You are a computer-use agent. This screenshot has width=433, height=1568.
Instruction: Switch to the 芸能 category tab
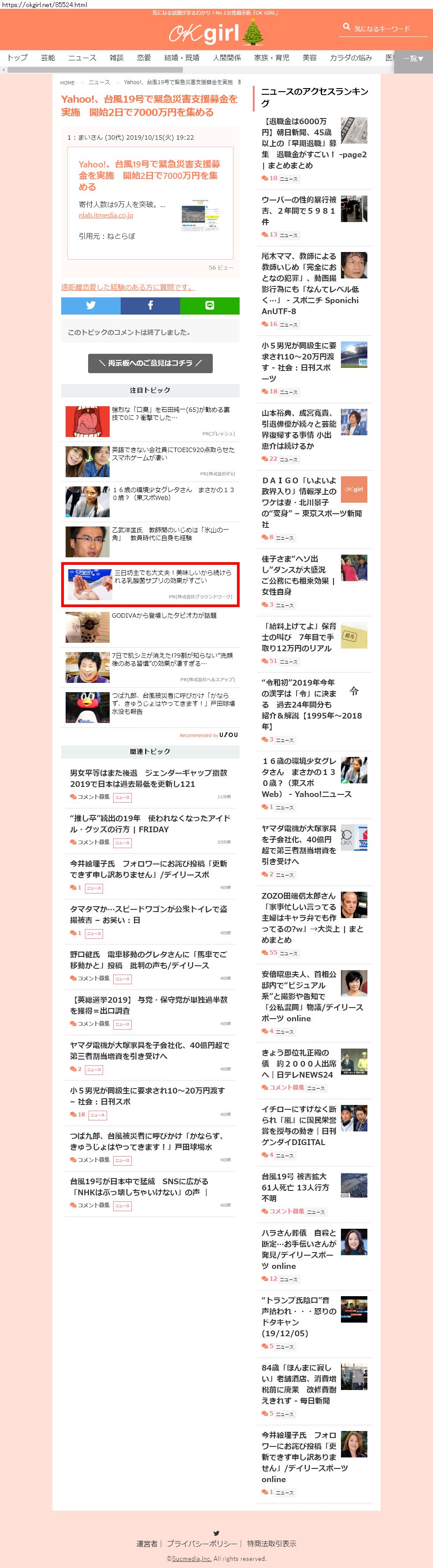coord(48,58)
